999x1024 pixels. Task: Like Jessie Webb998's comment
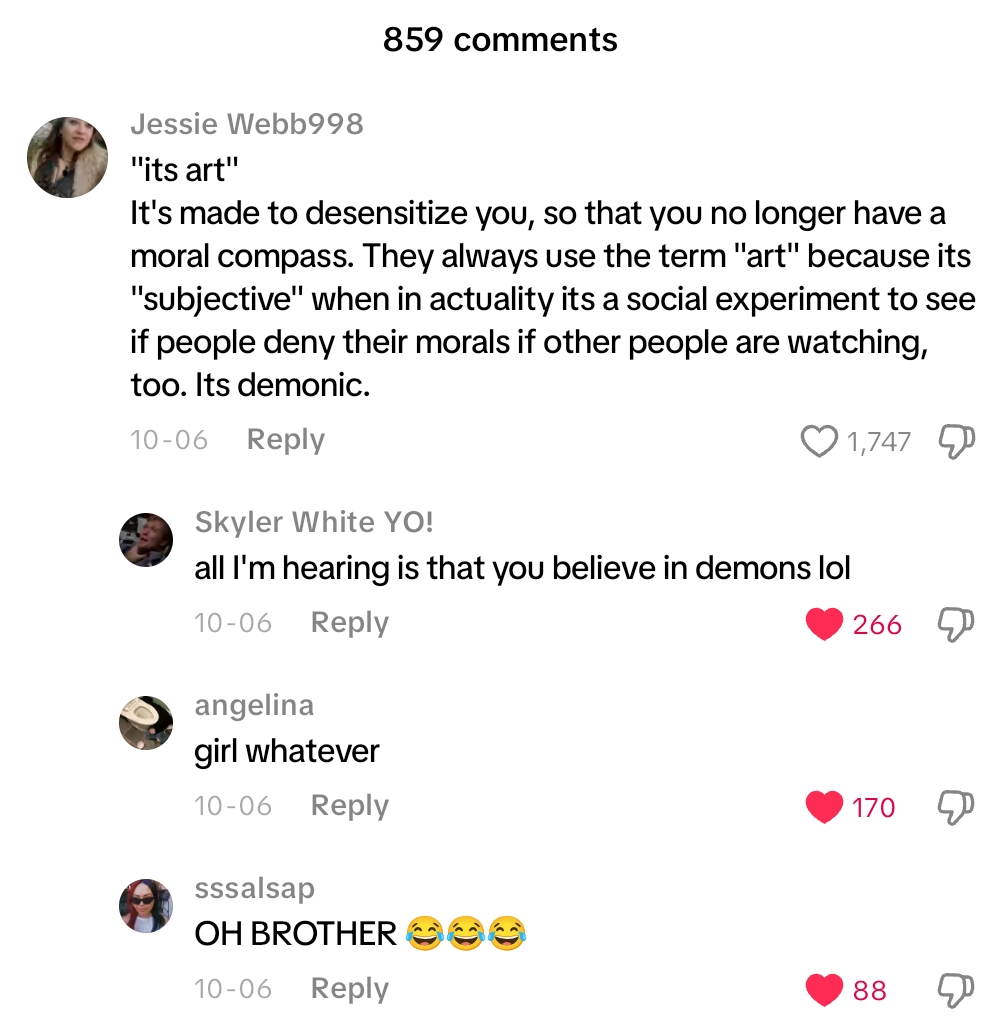(x=820, y=441)
